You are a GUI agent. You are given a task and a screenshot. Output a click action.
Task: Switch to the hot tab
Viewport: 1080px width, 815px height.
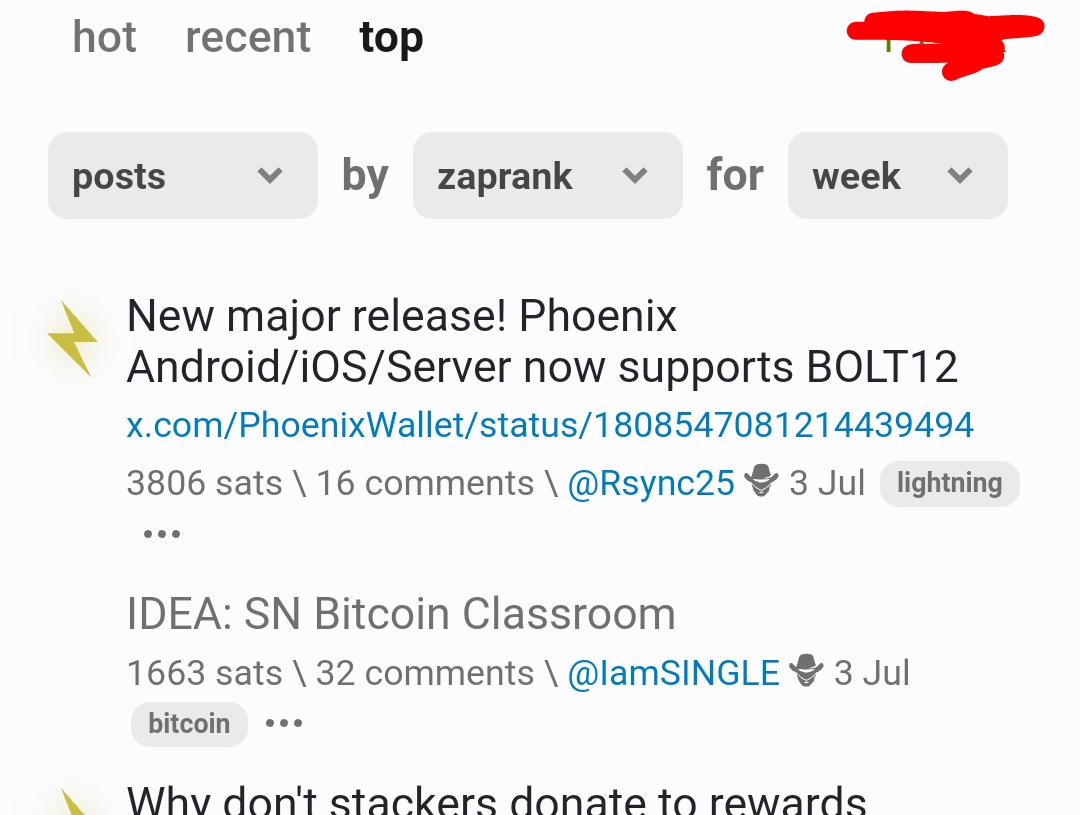(104, 38)
